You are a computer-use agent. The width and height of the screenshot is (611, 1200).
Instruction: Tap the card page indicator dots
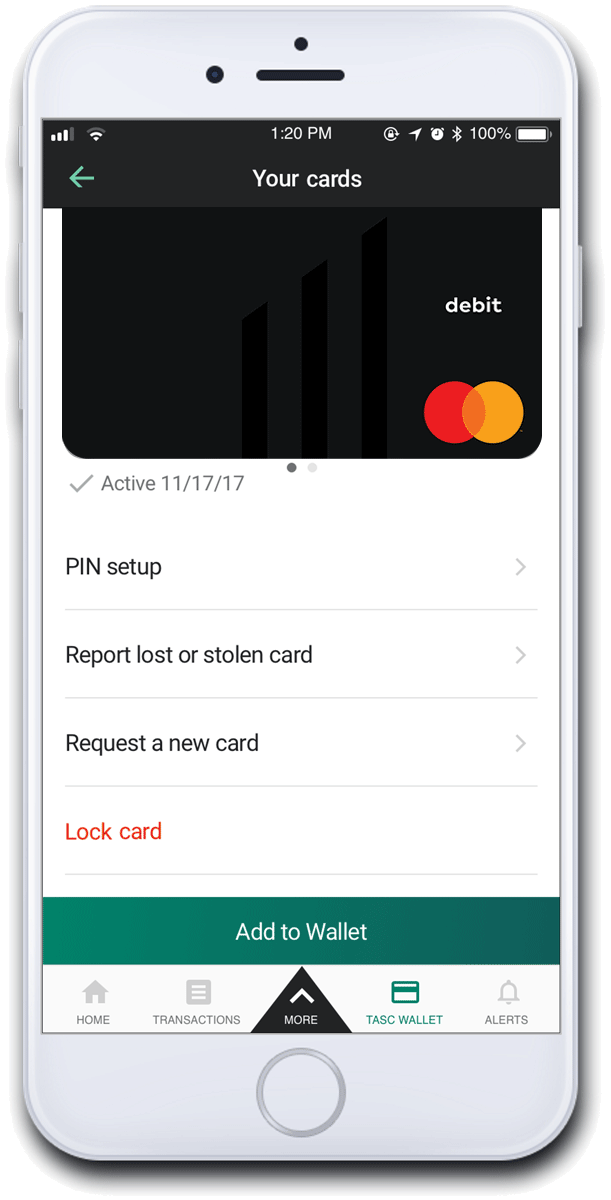[301, 467]
